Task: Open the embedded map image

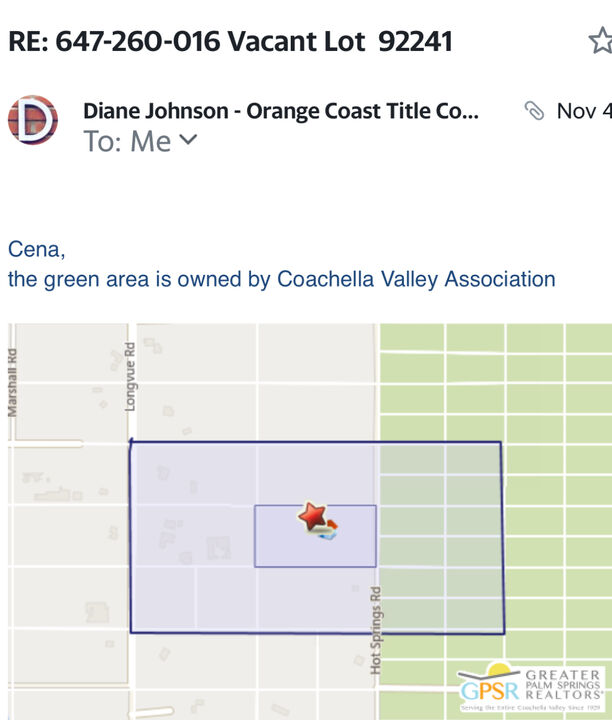Action: (306, 520)
